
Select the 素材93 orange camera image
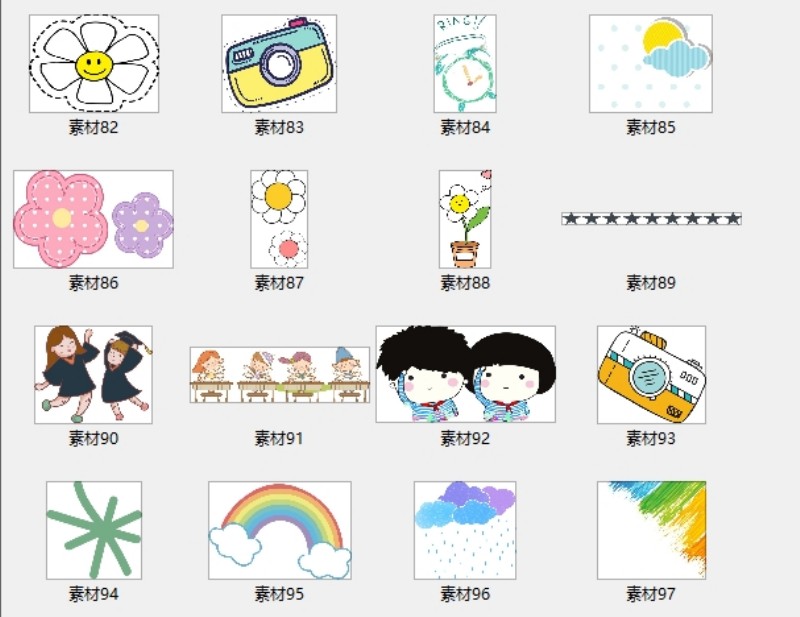651,375
